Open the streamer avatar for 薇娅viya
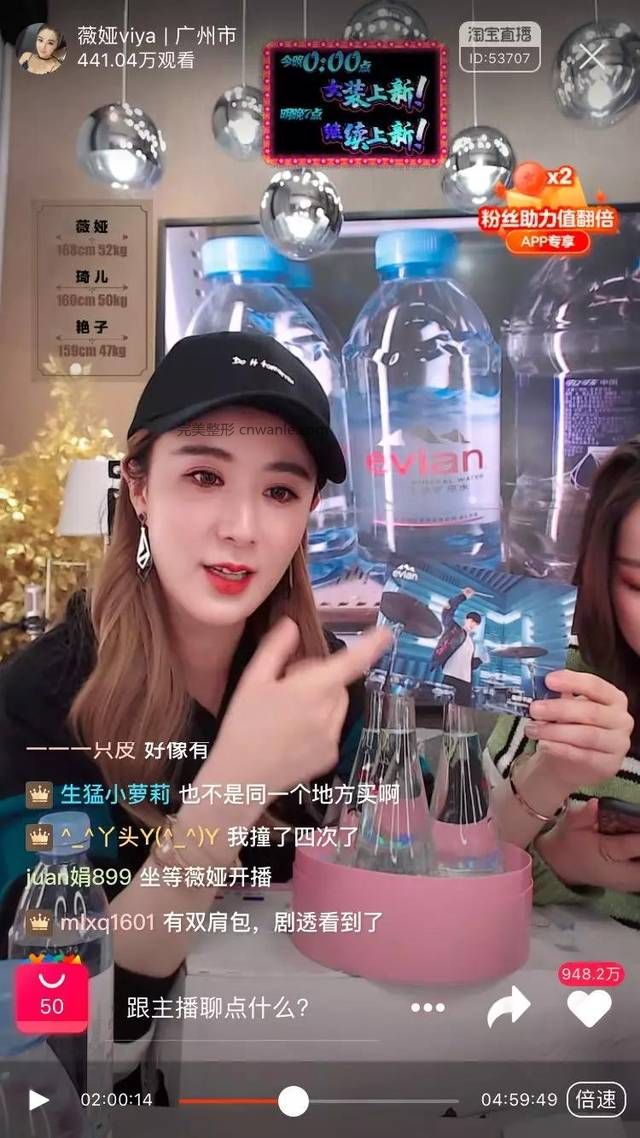640x1138 pixels. [x=41, y=48]
